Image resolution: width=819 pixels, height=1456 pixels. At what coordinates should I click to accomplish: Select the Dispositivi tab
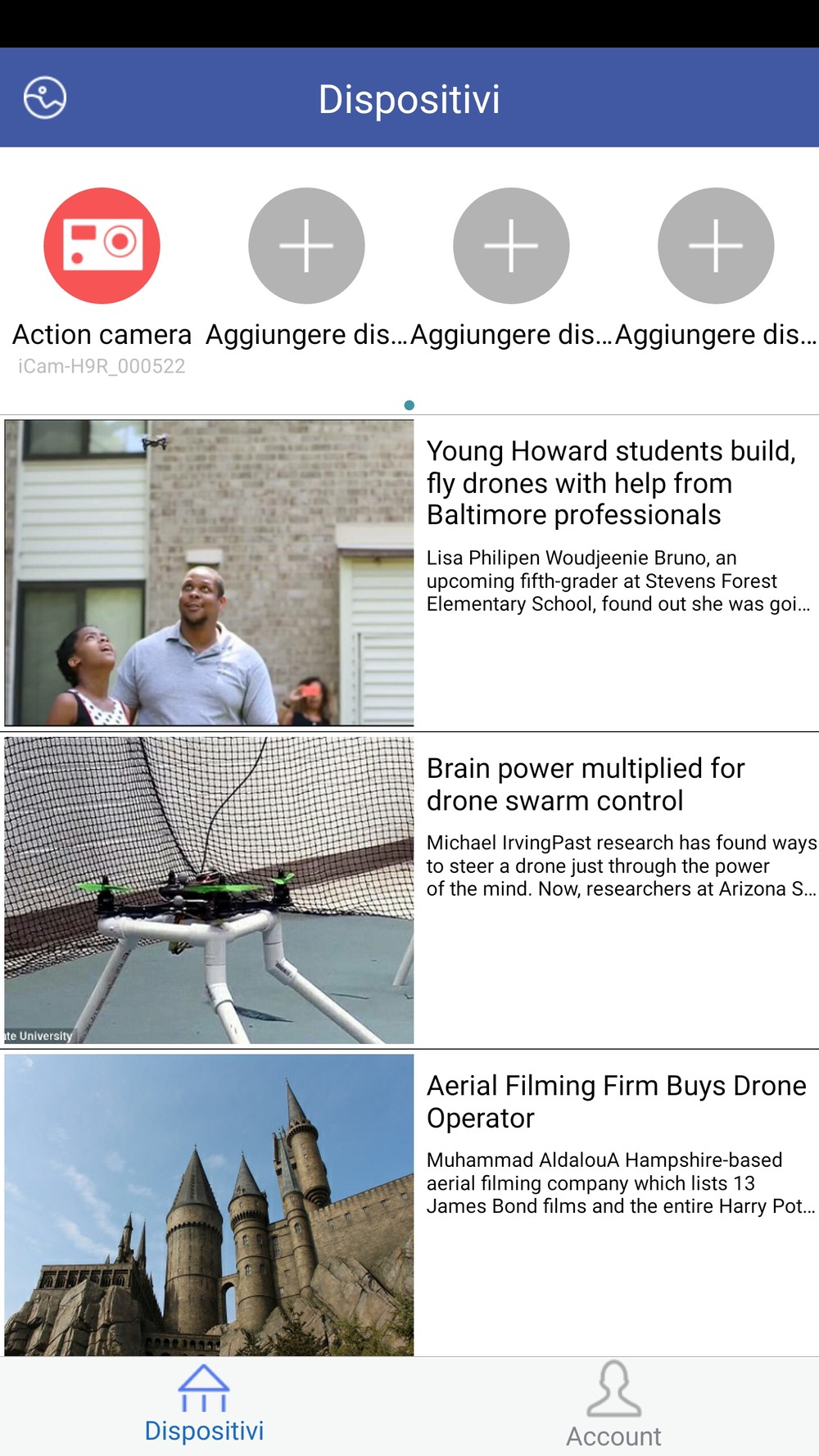(x=204, y=1404)
